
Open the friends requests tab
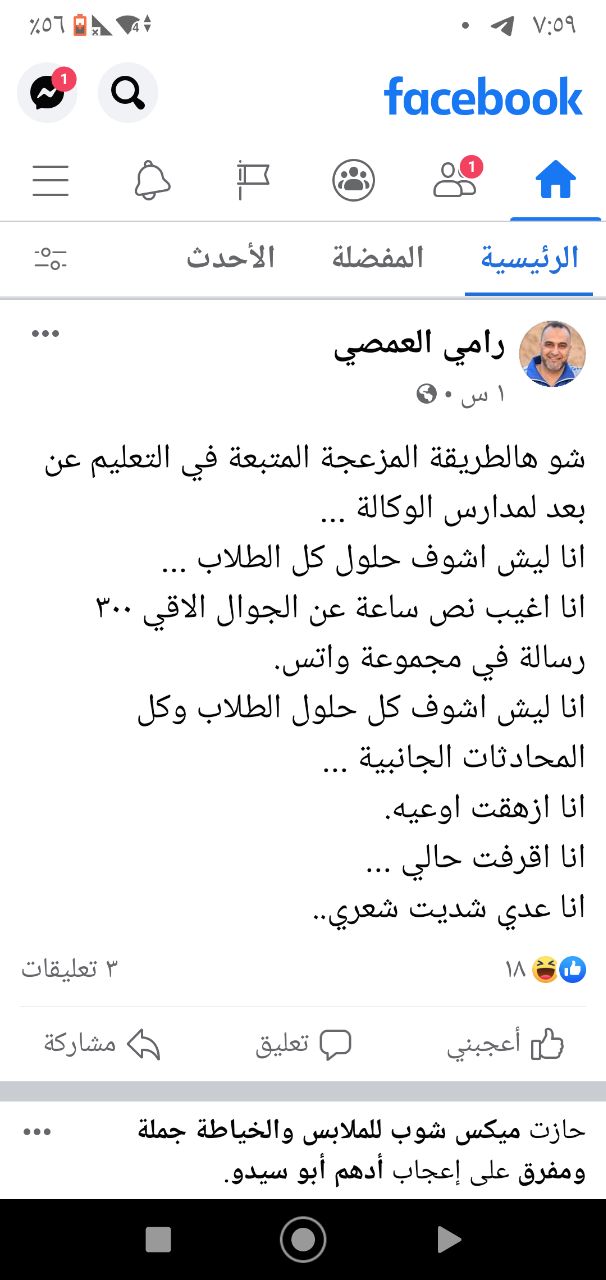click(x=456, y=180)
